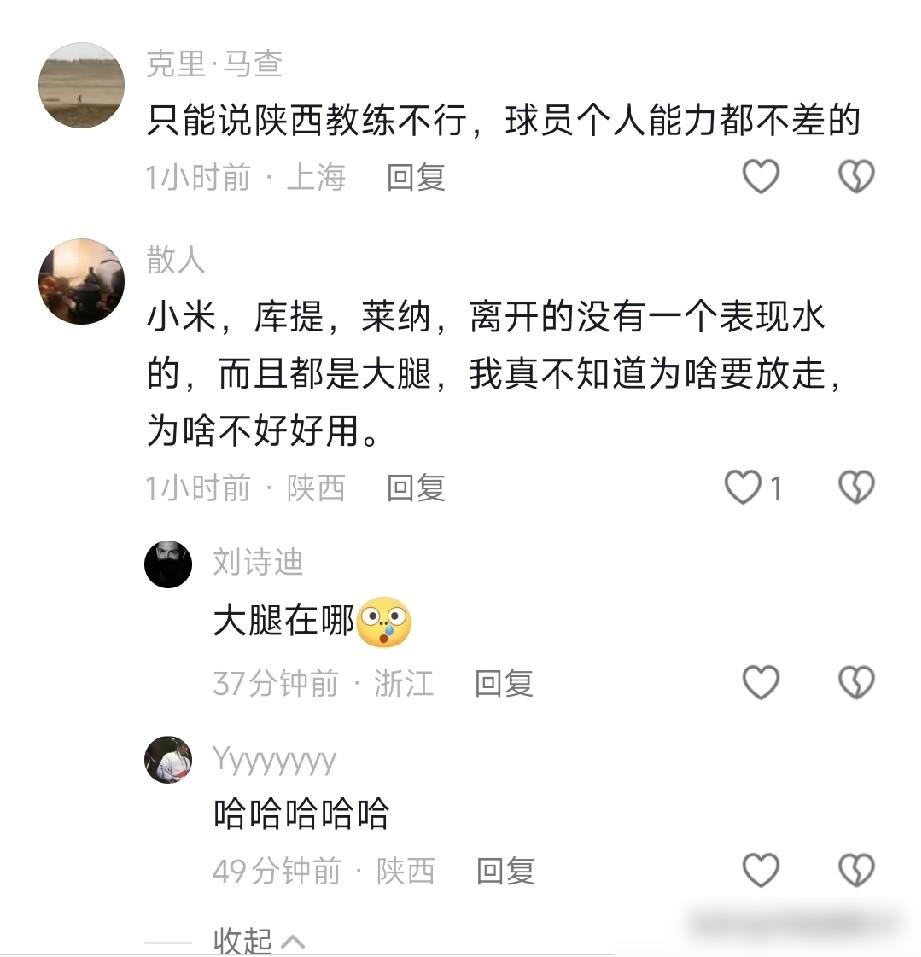
Task: Dislike 刘诗迪's reply with the broken-heart icon
Action: pos(856,683)
